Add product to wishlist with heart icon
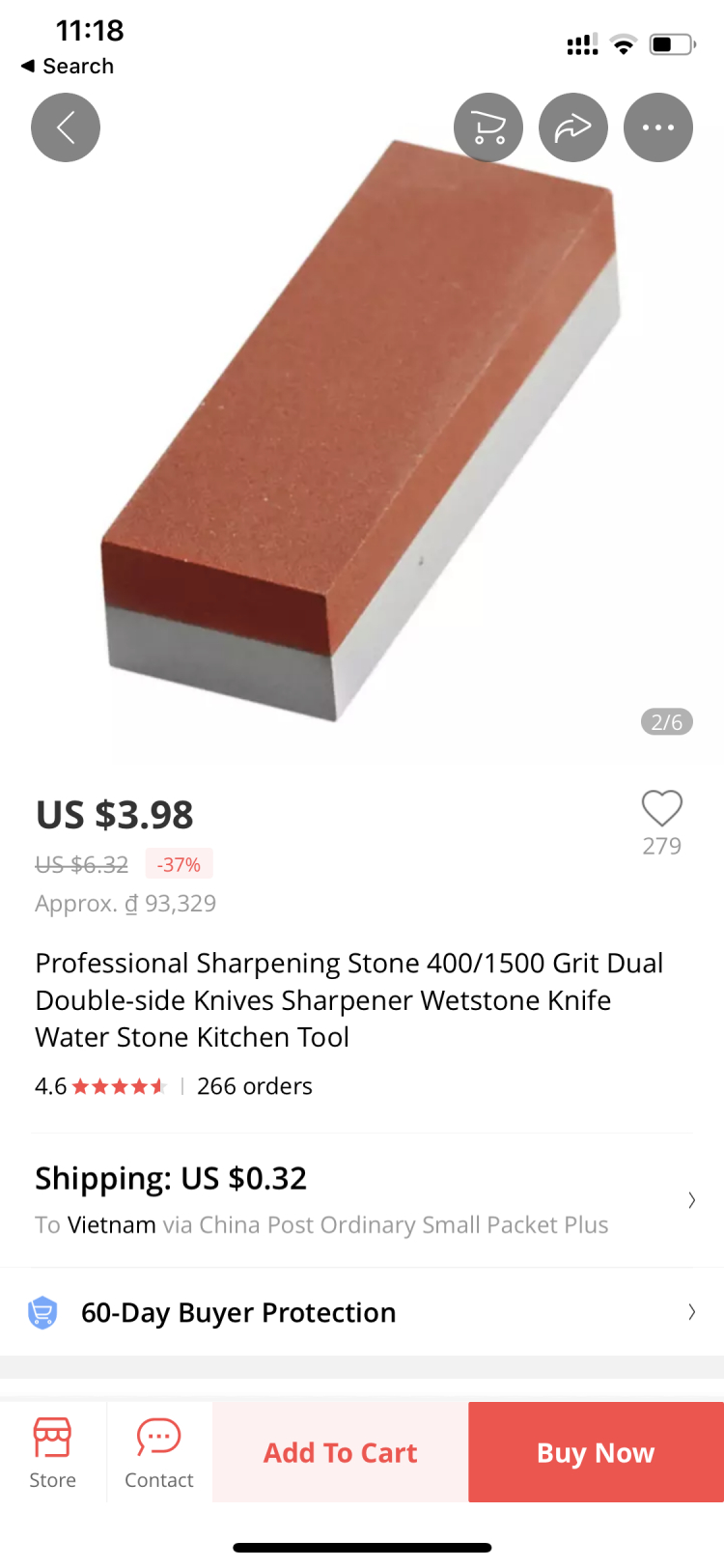Screen dimensions: 724x1568 661,809
